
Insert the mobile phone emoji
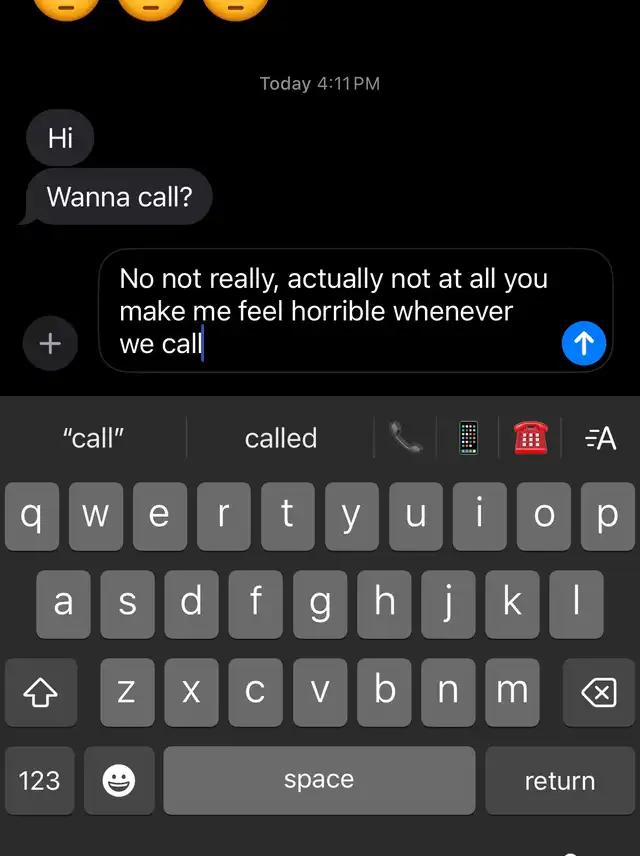(x=468, y=438)
